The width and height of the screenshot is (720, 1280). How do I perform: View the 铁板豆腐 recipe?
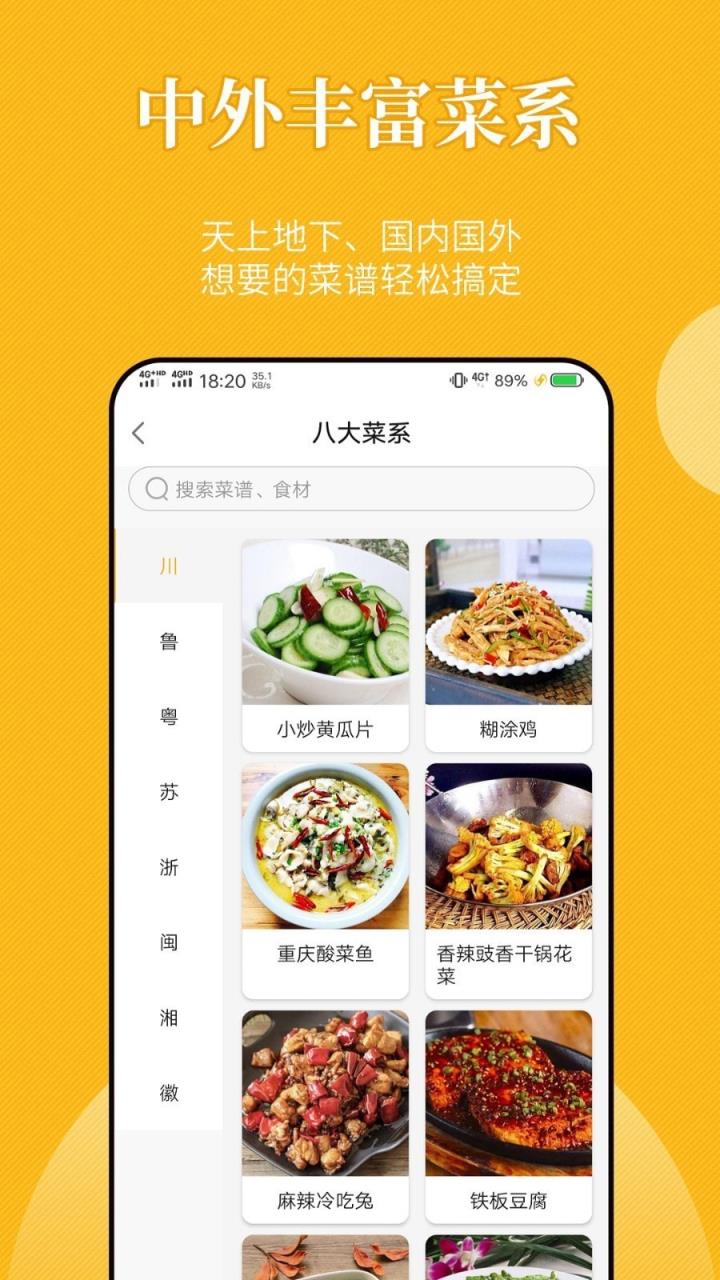pyautogui.click(x=508, y=1097)
